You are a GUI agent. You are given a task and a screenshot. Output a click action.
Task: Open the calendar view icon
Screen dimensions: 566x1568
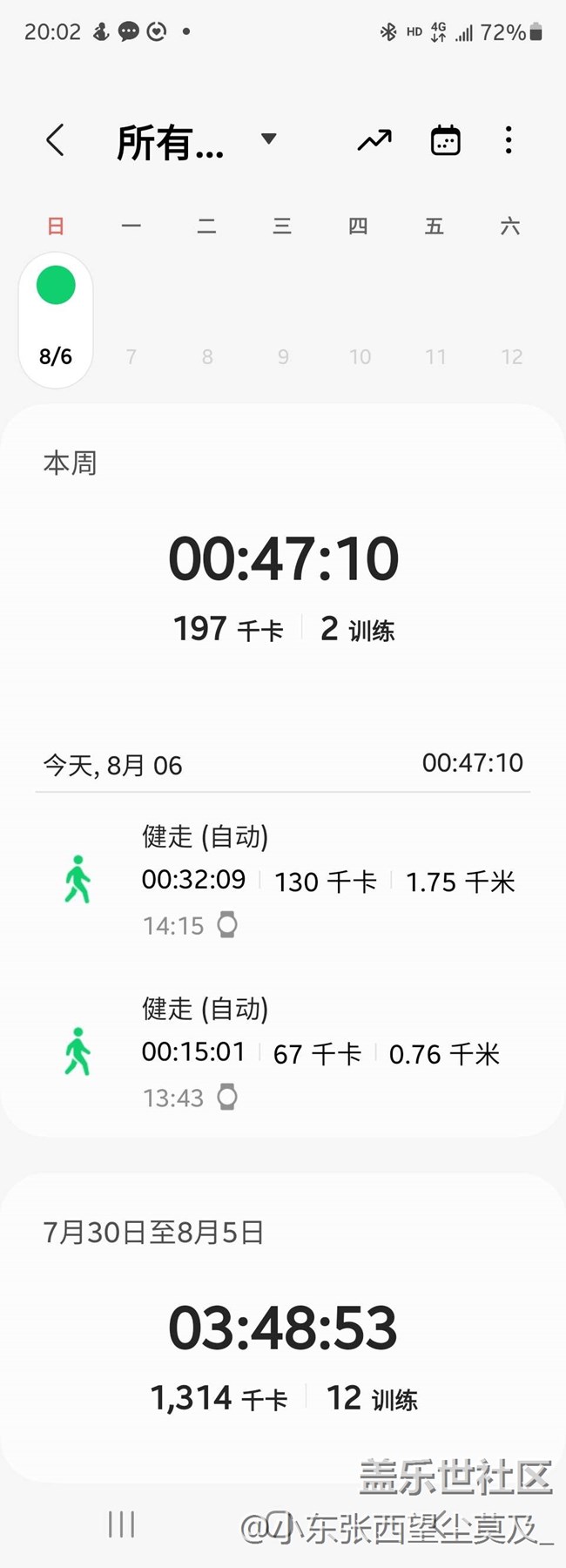coord(445,140)
